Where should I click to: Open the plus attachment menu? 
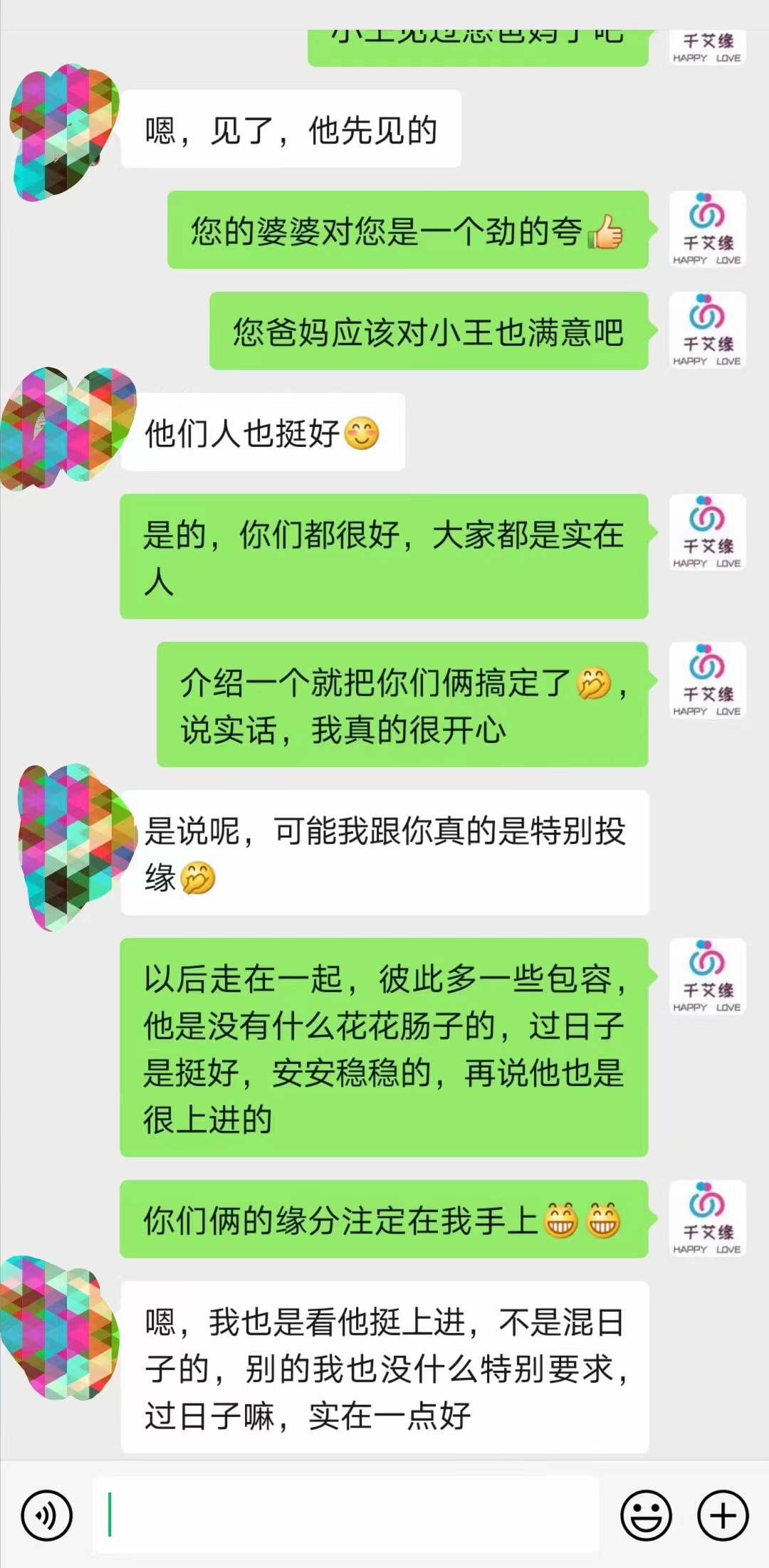pyautogui.click(x=723, y=1515)
